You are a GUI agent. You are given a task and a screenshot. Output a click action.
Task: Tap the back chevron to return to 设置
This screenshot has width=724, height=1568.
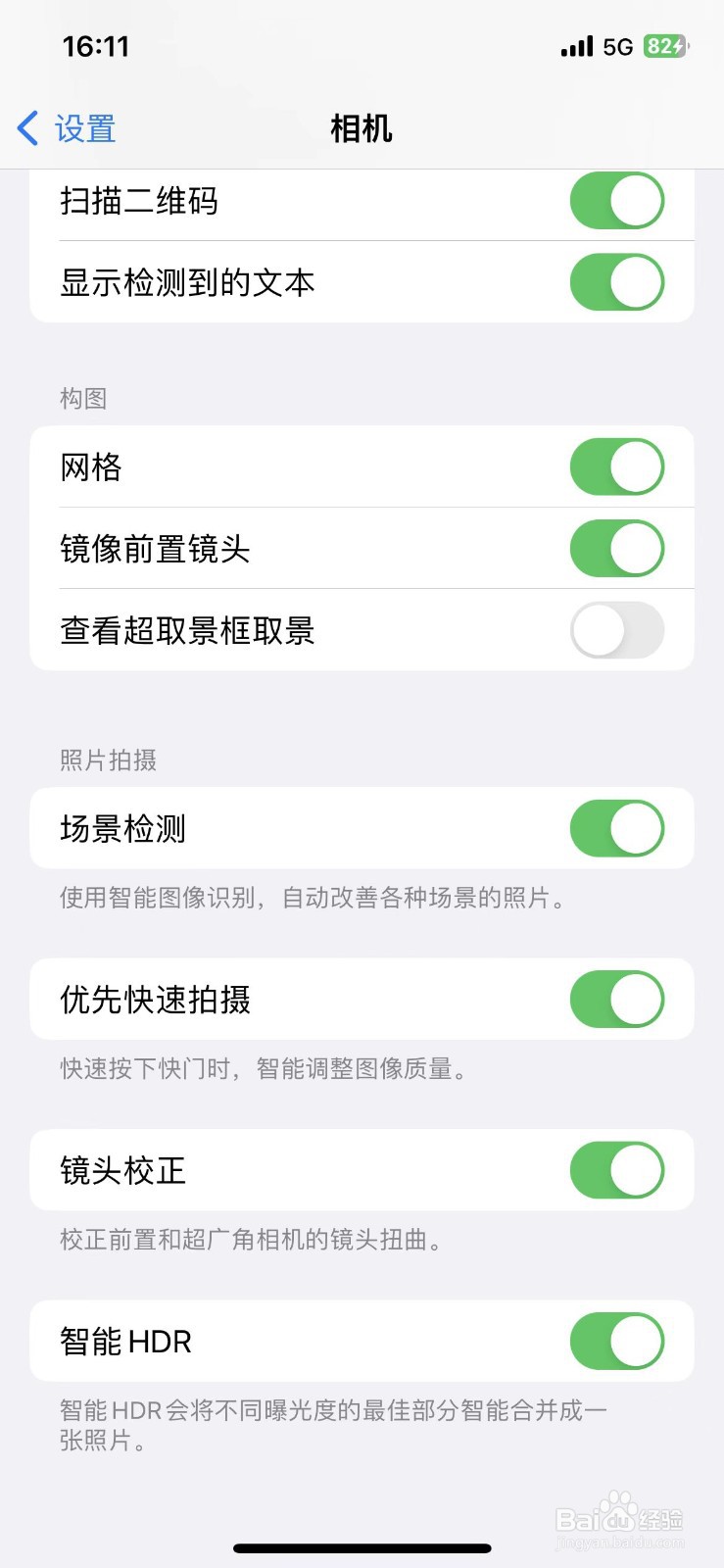tap(26, 127)
